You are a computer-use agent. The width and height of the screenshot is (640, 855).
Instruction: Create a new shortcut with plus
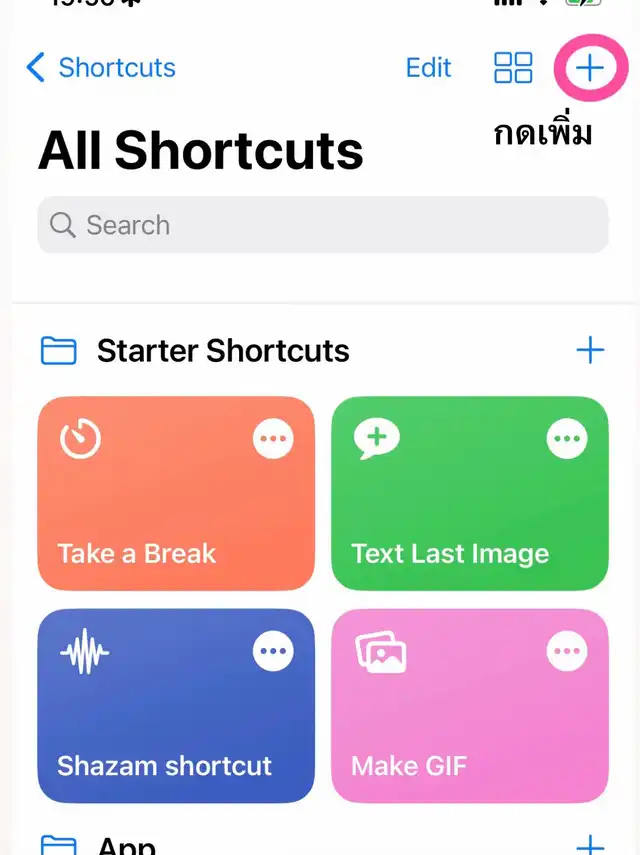590,68
